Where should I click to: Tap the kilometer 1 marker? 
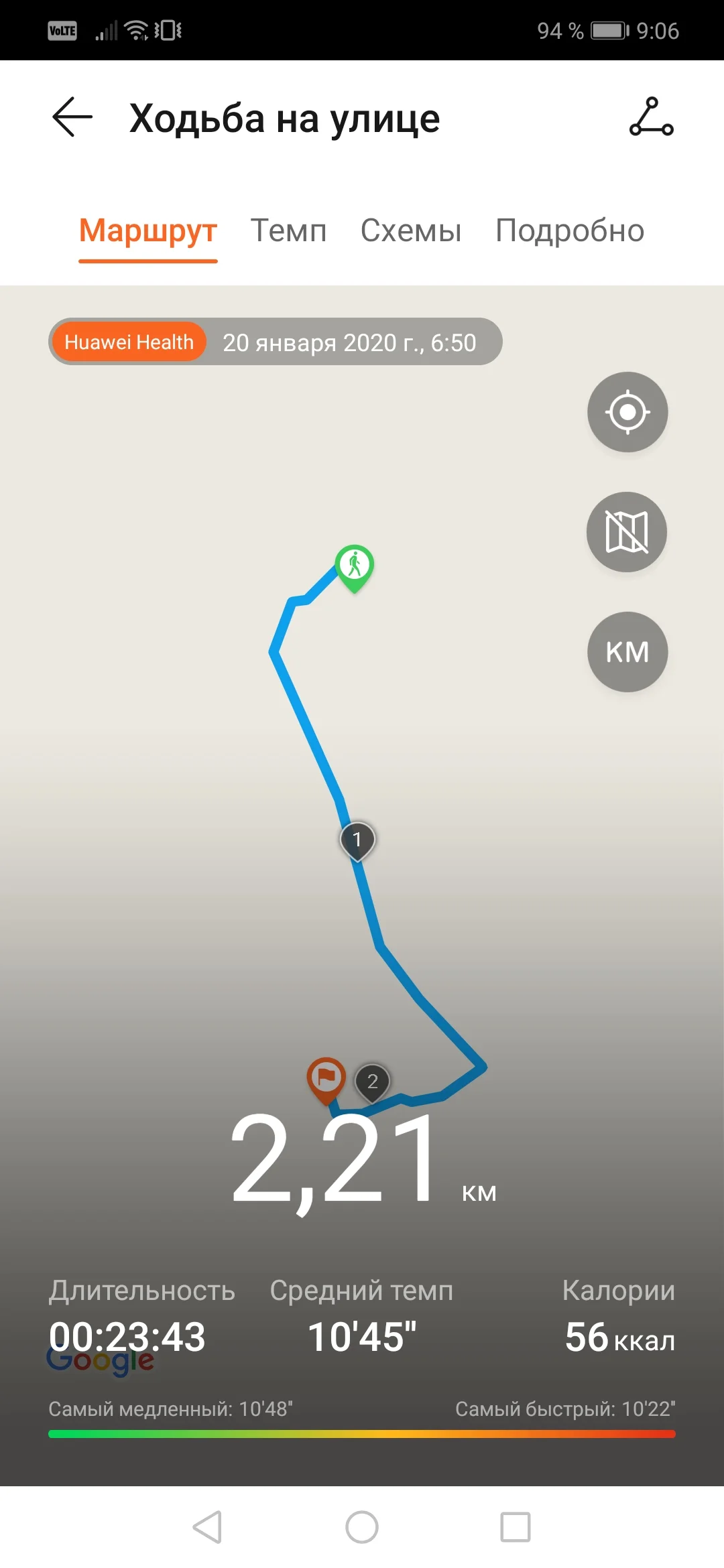pyautogui.click(x=357, y=840)
